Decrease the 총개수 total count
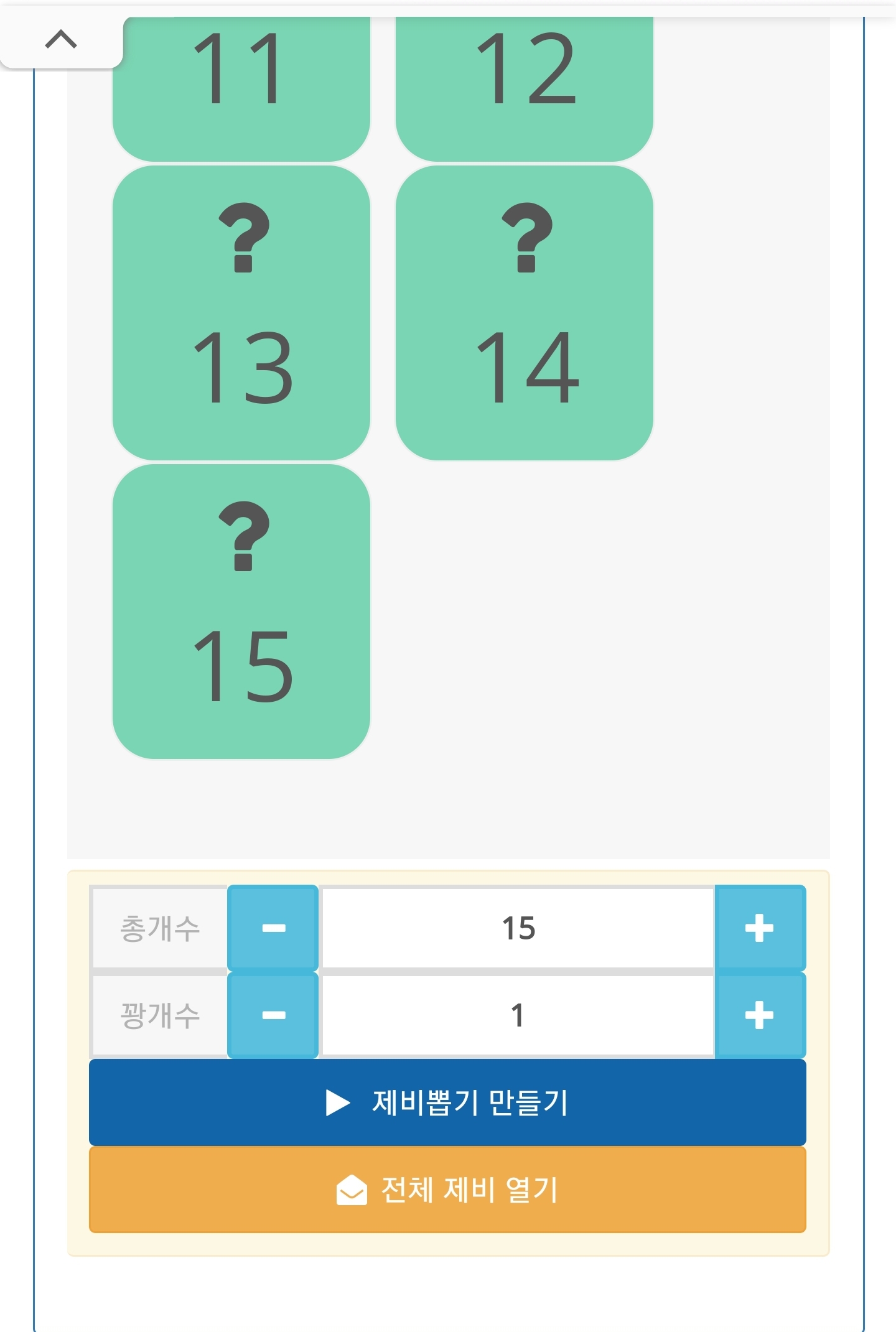This screenshot has height=1332, width=896. [x=273, y=928]
